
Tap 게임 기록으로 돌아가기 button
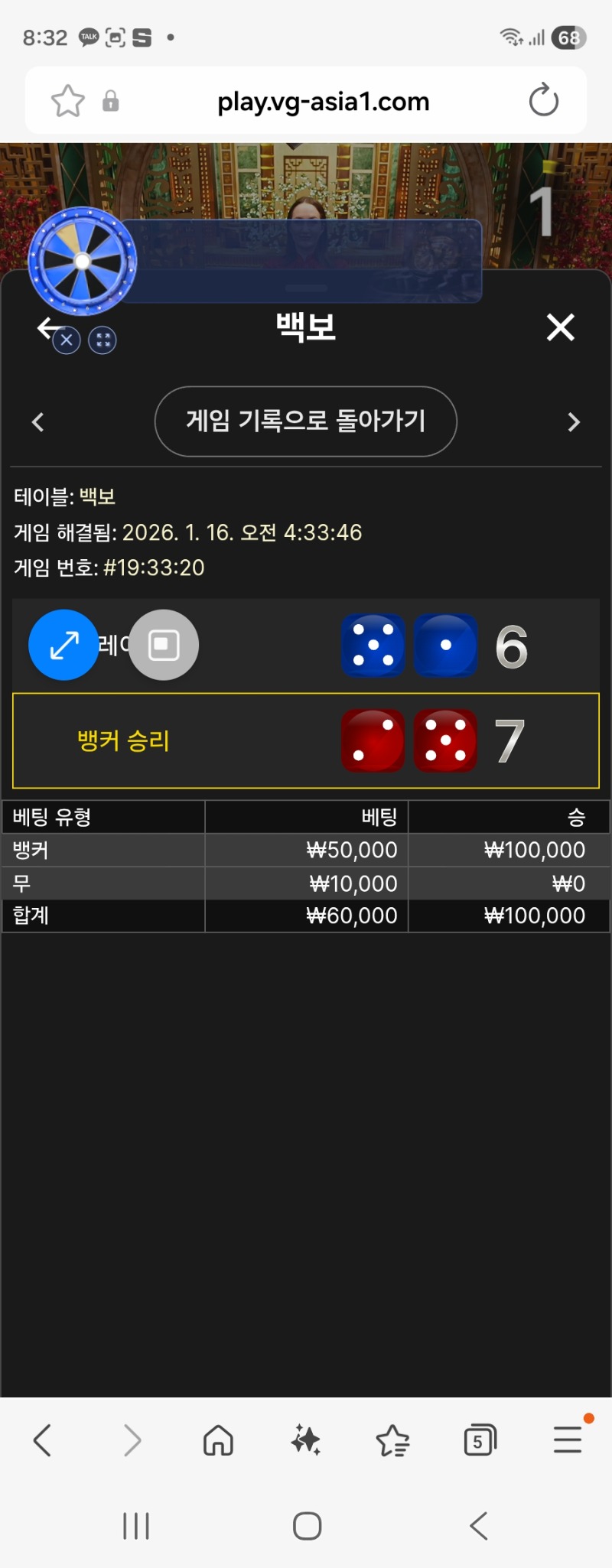click(x=305, y=421)
